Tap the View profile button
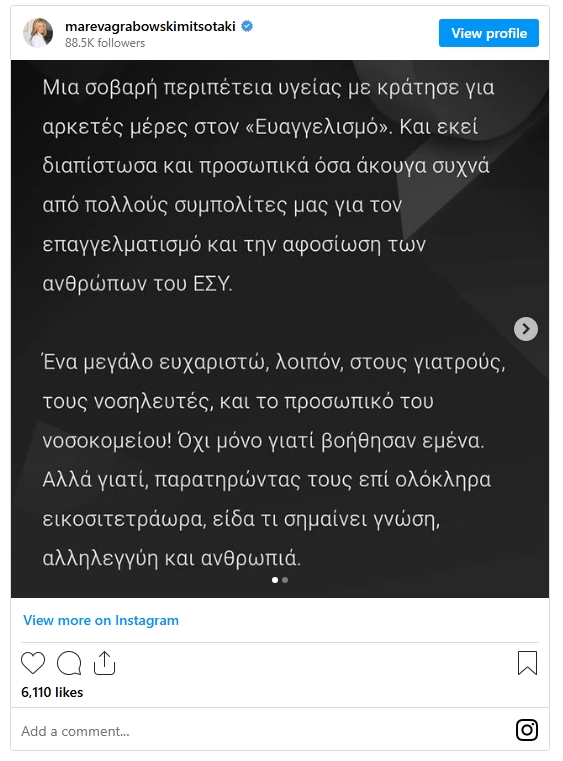 (488, 33)
